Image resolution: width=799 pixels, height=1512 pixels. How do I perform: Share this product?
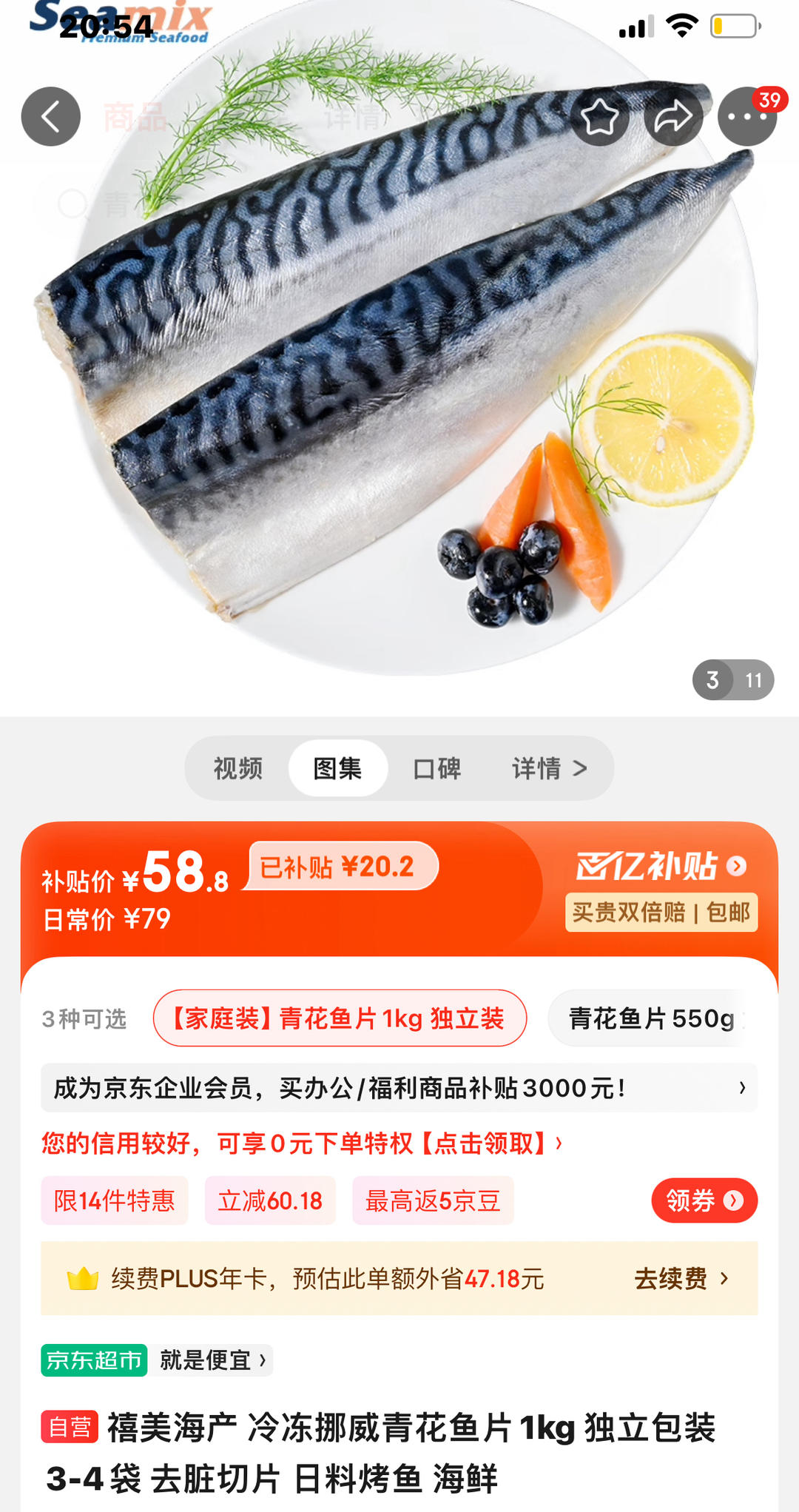(672, 116)
